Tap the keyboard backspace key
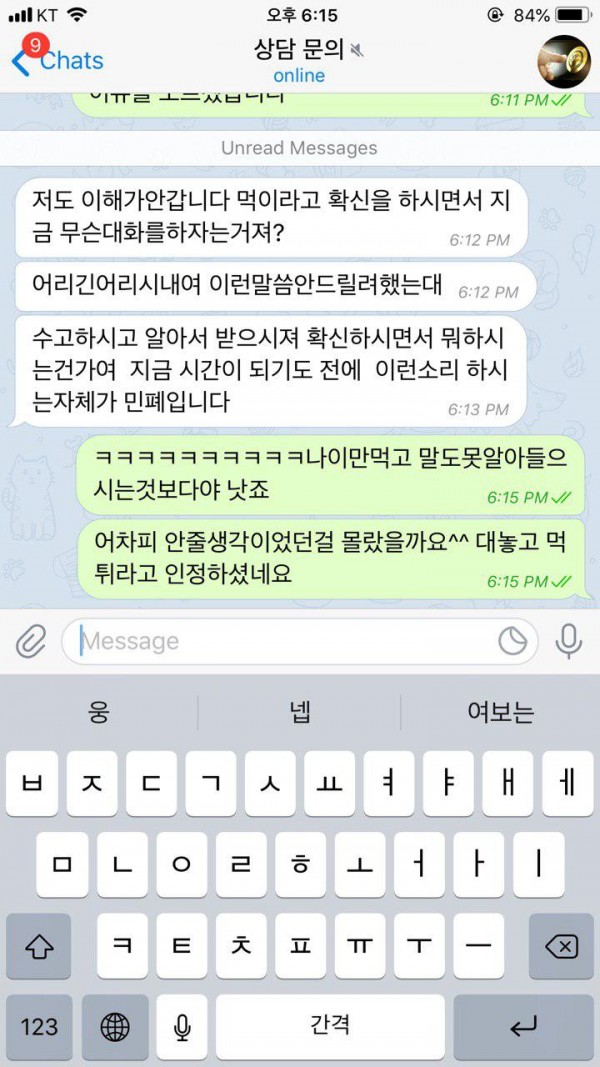The image size is (600, 1067). click(x=561, y=946)
